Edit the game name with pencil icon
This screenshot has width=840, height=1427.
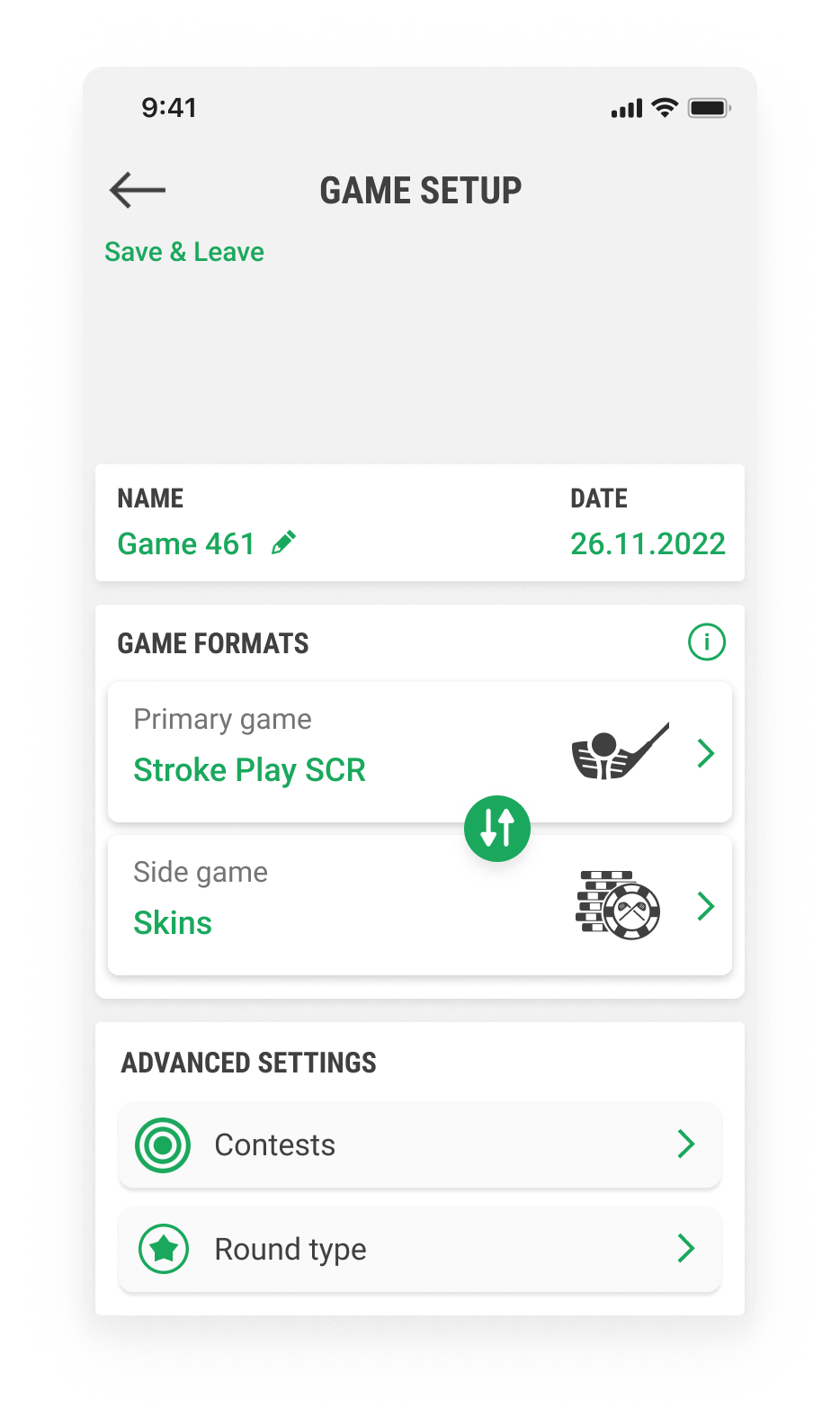[283, 543]
